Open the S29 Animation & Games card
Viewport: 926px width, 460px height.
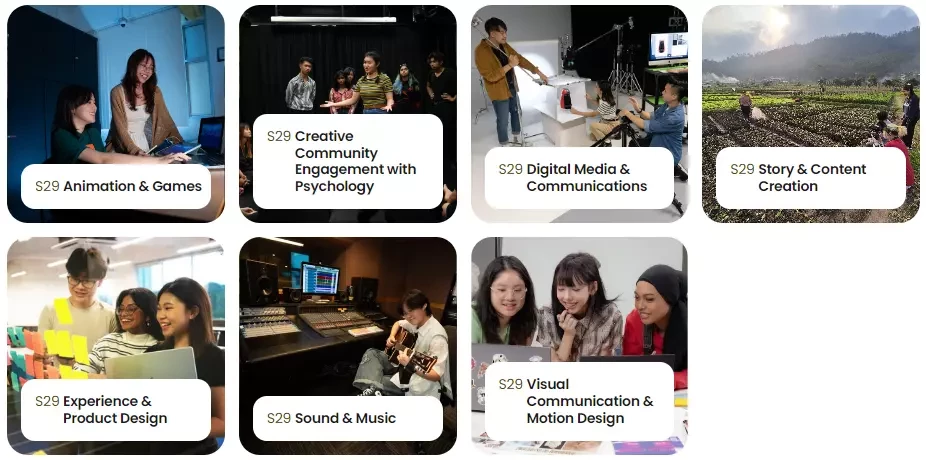116,186
